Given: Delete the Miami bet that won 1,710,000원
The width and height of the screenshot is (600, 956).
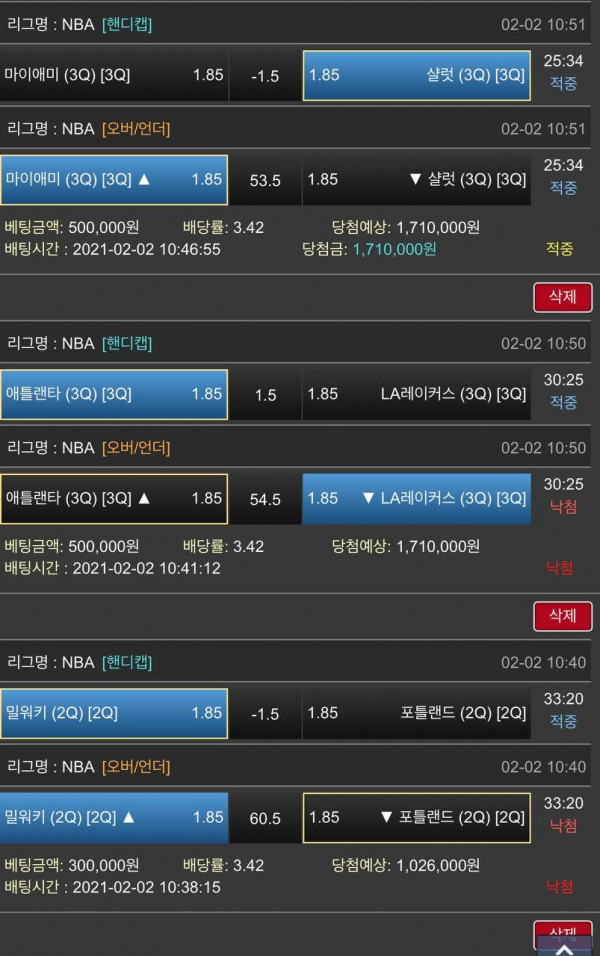Looking at the screenshot, I should (x=562, y=297).
